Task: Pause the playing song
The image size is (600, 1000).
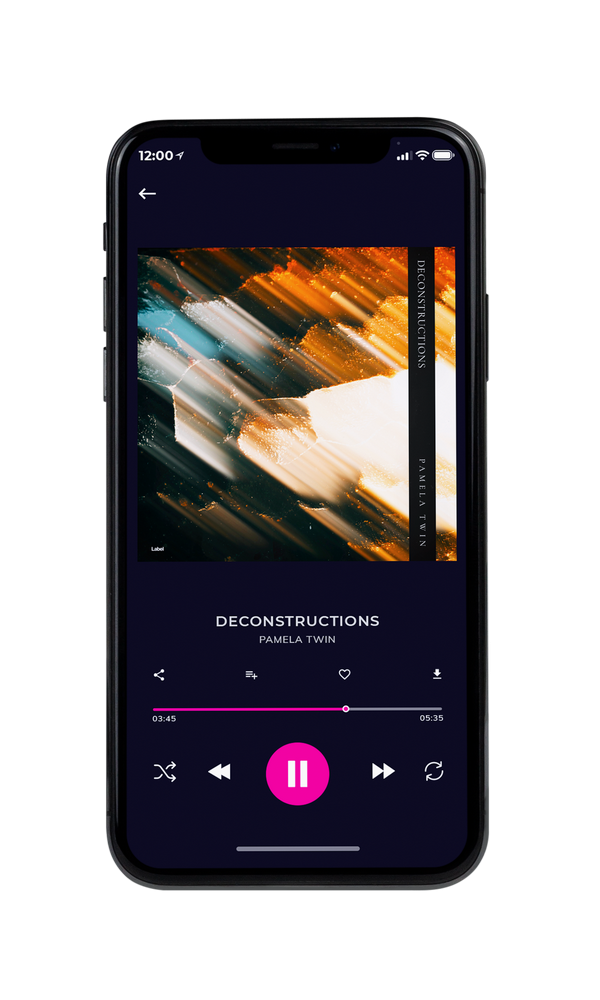Action: pyautogui.click(x=297, y=774)
